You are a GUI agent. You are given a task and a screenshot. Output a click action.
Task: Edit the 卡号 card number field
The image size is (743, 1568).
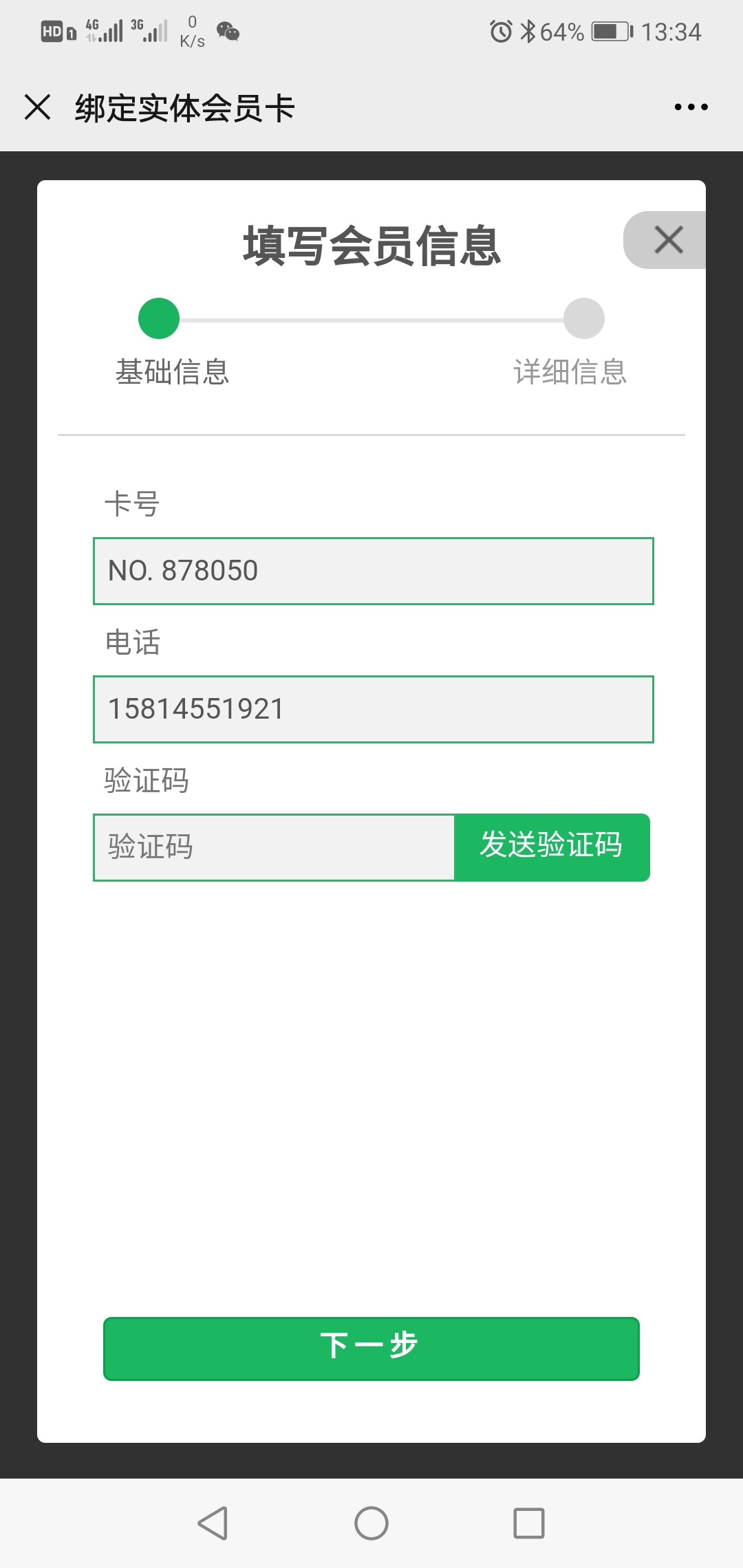(x=374, y=571)
